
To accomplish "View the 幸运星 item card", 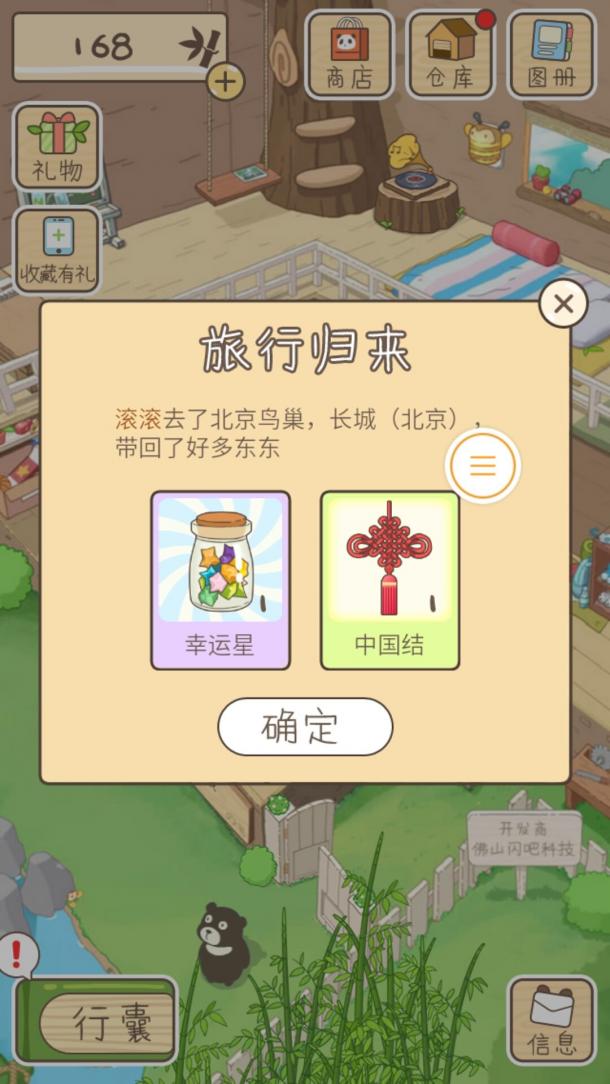I will pos(221,580).
